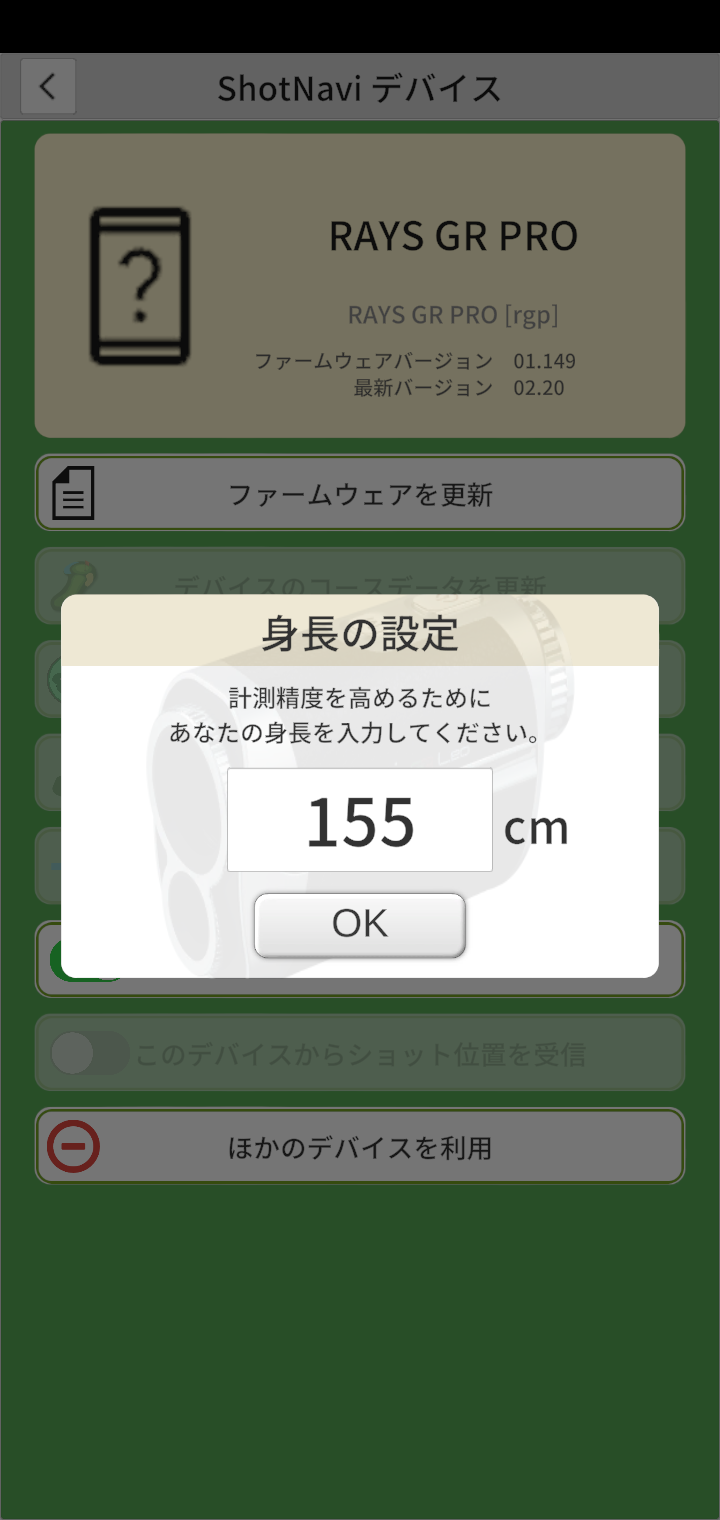
Task: Tap the red minus icon beside ほかのデバイスを利用
Action: (x=73, y=1146)
